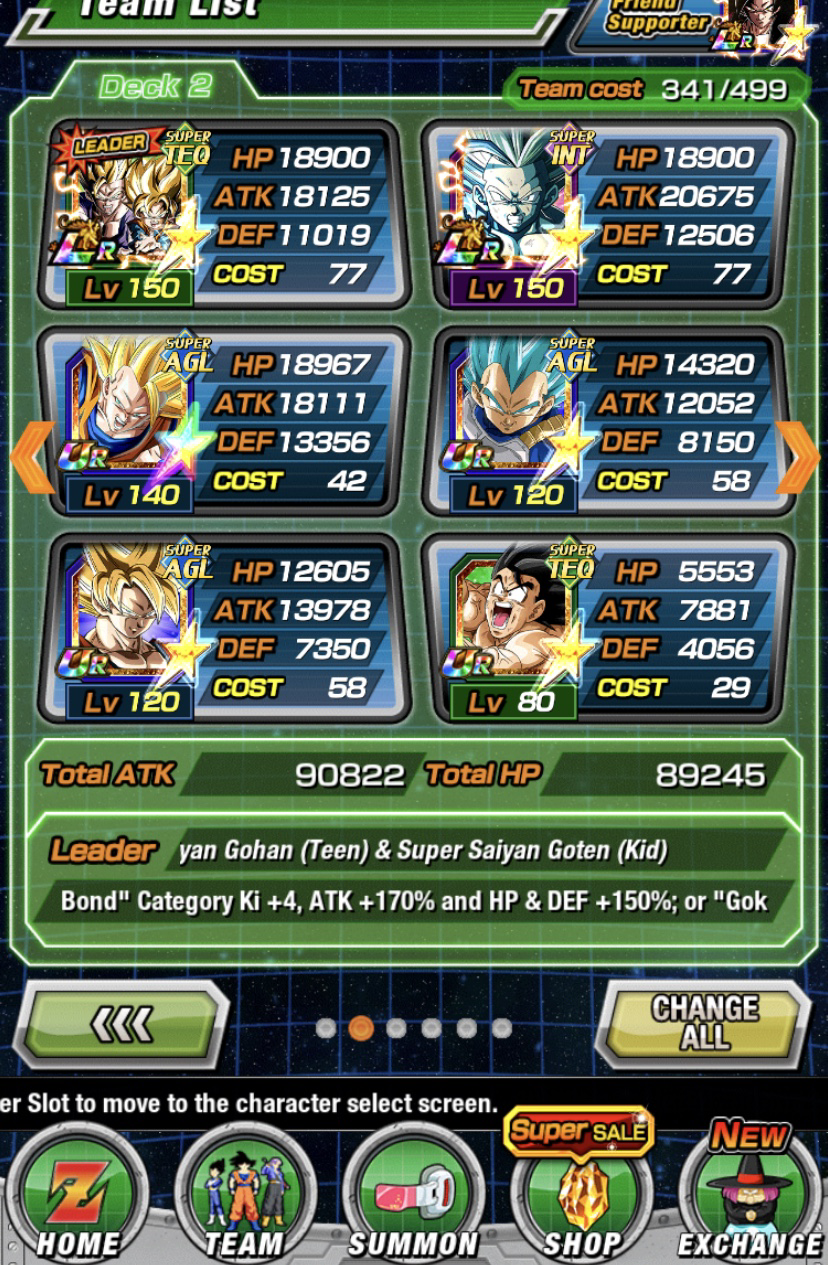This screenshot has height=1265, width=828.
Task: Go back using the triple-arrow button
Action: (122, 1023)
